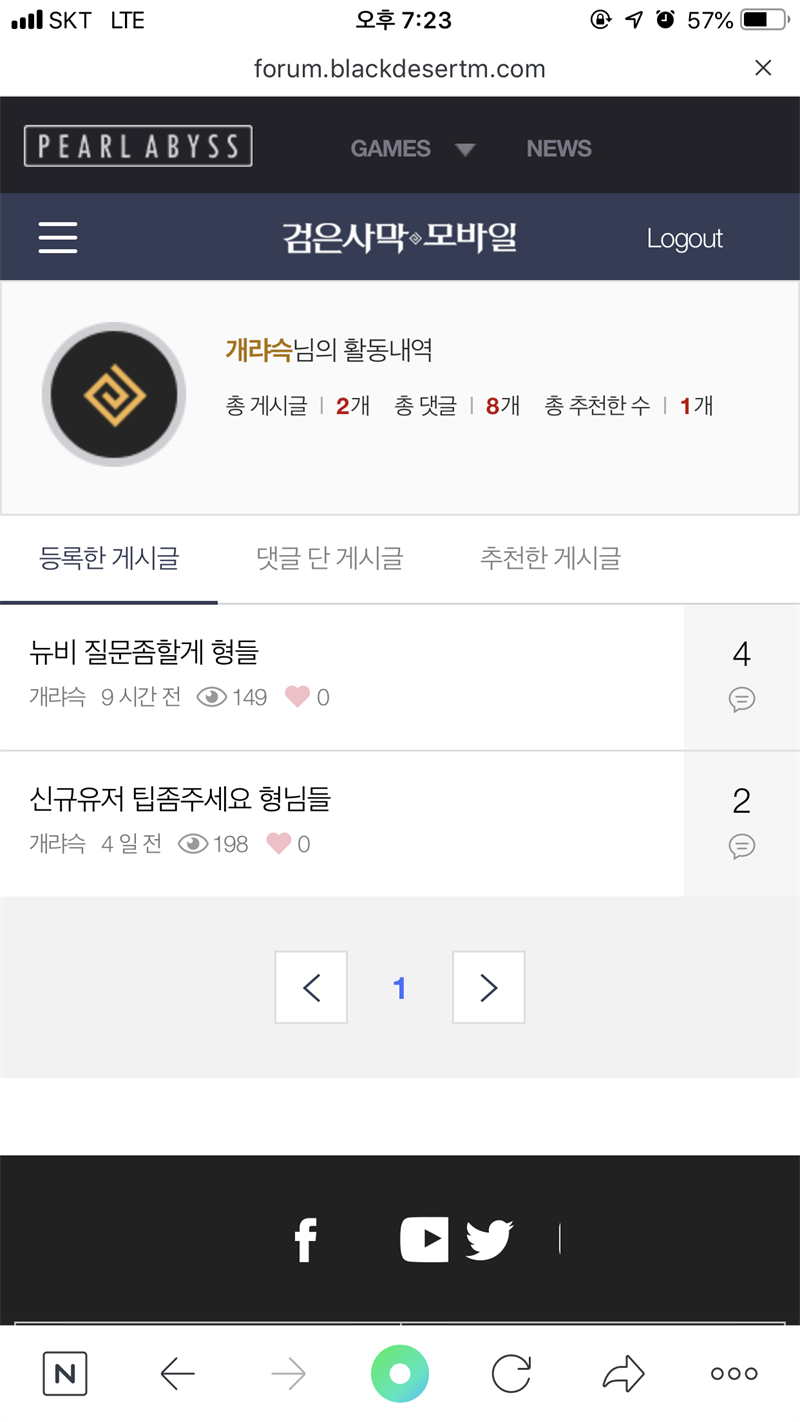Expand the GAMES dropdown
Screen dimensions: 800x1422
tap(413, 148)
